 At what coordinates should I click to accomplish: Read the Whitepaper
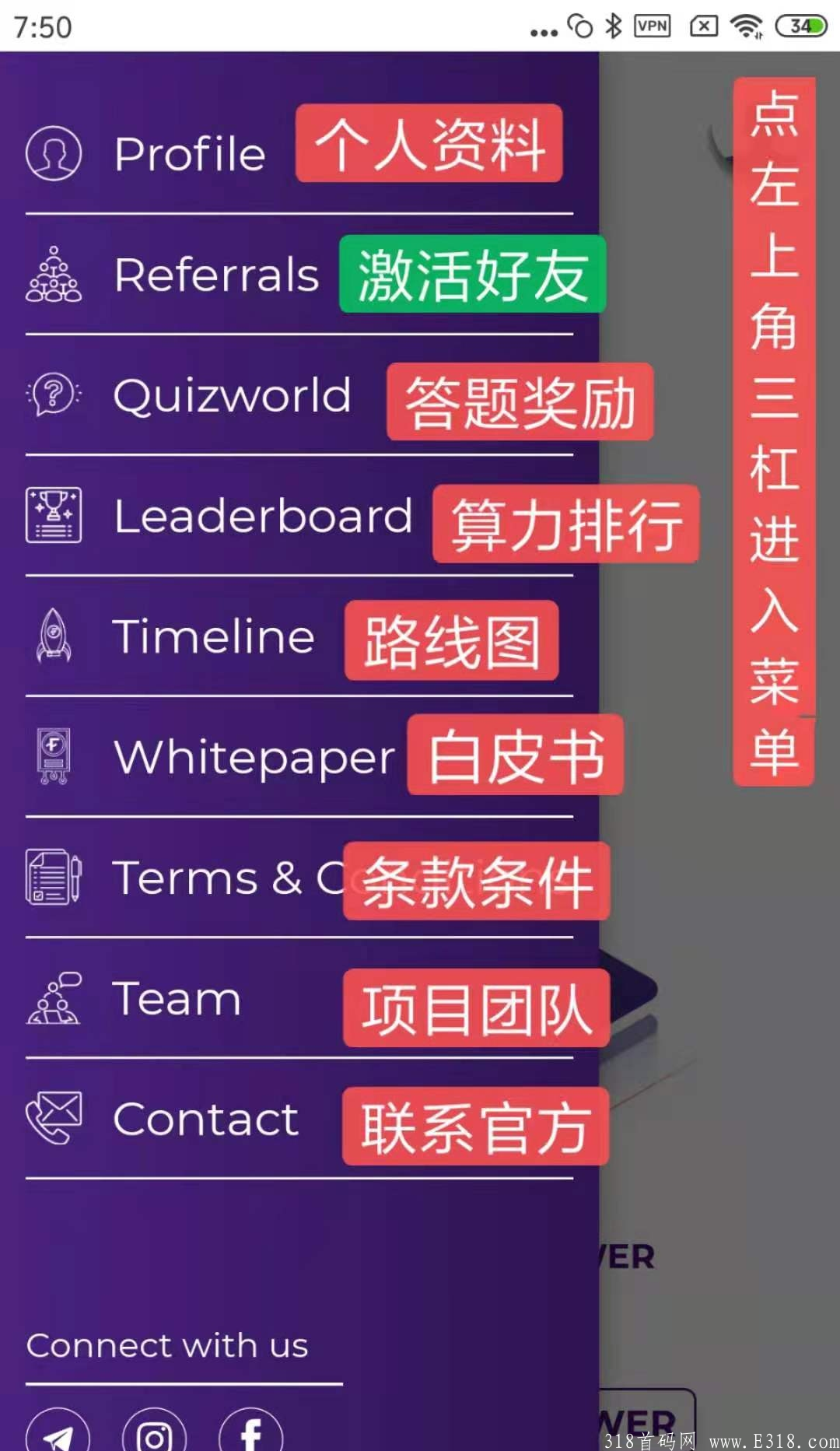(x=254, y=757)
